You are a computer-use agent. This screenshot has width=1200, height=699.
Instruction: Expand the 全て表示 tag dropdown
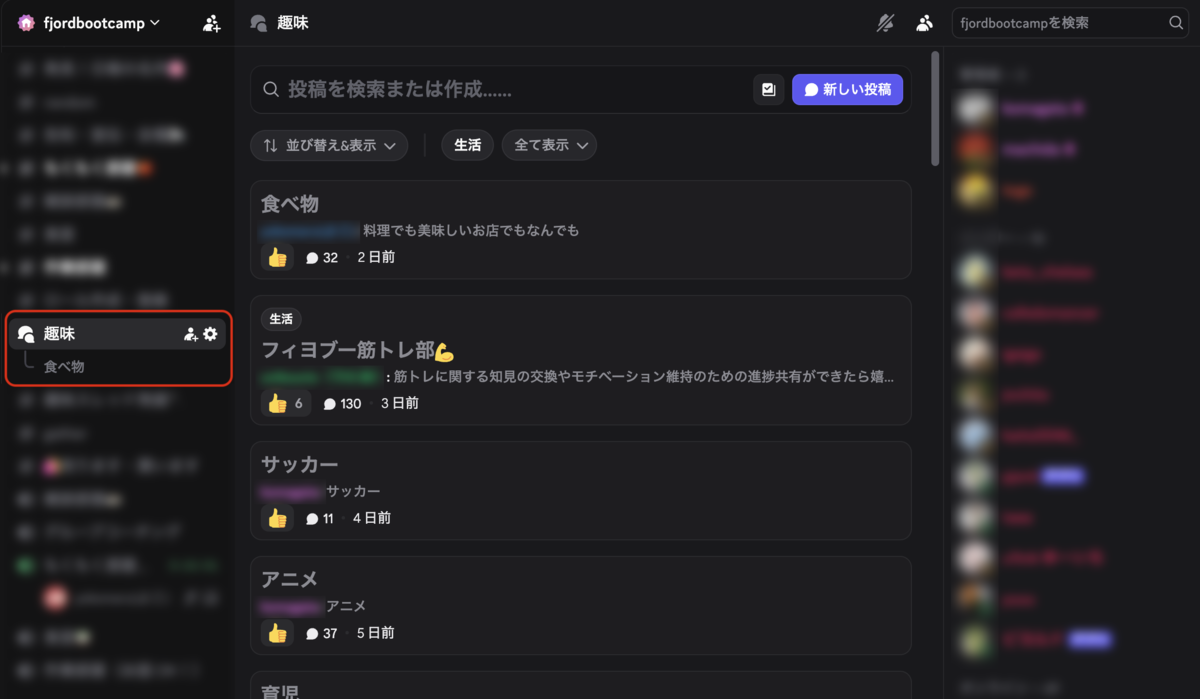point(549,145)
